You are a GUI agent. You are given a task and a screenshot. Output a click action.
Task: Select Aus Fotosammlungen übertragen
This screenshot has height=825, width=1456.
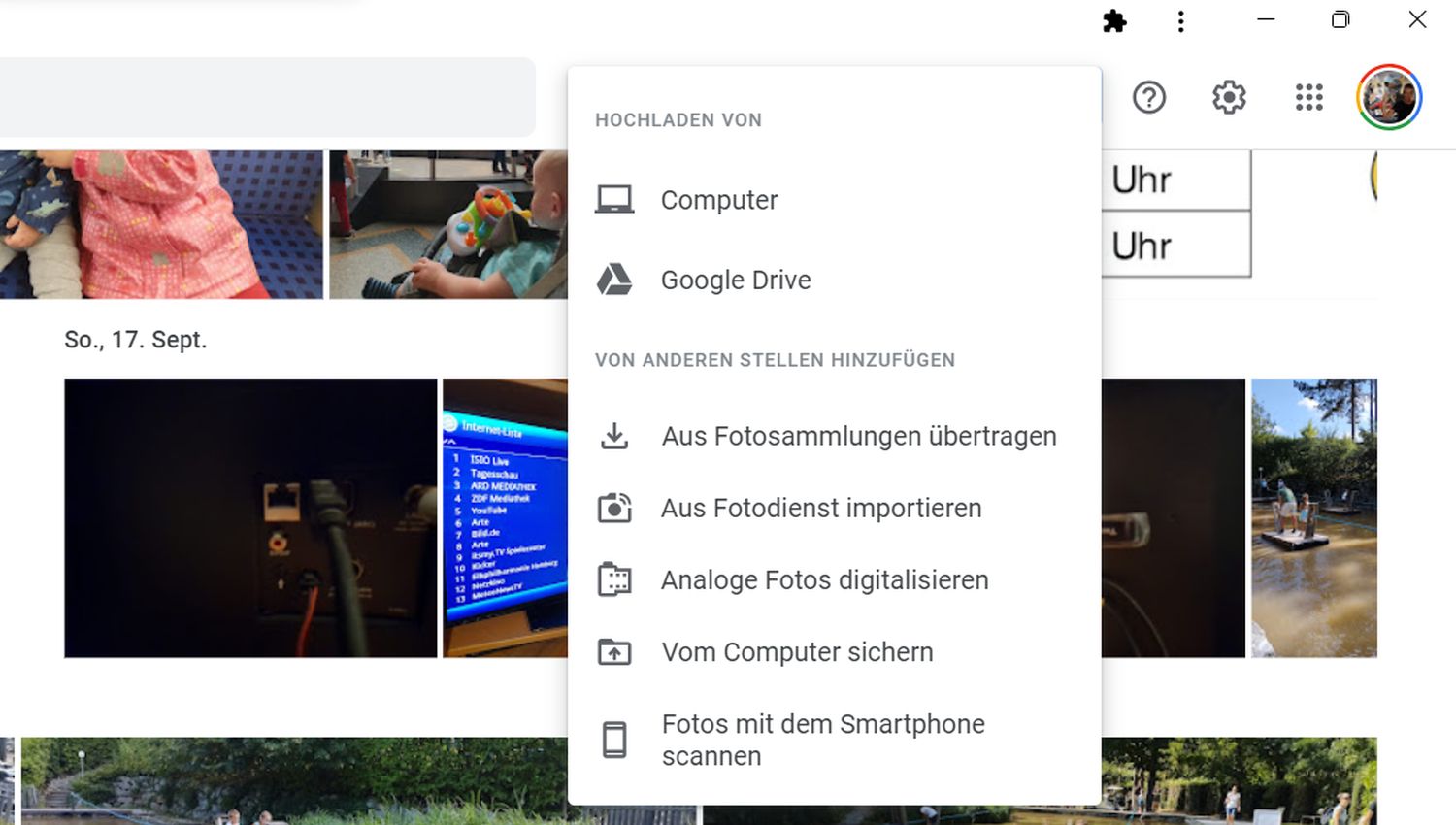pyautogui.click(x=858, y=436)
